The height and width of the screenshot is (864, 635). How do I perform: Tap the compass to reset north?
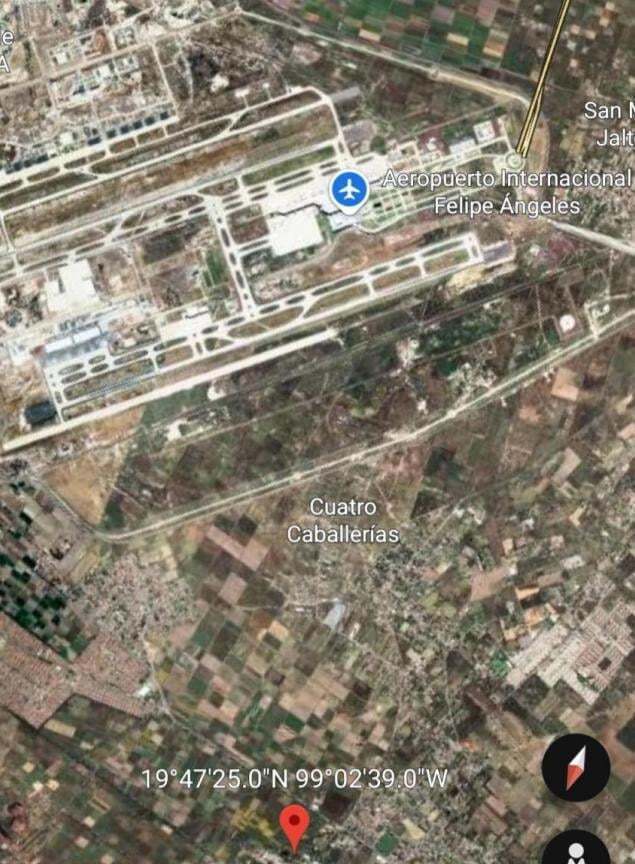click(x=576, y=767)
